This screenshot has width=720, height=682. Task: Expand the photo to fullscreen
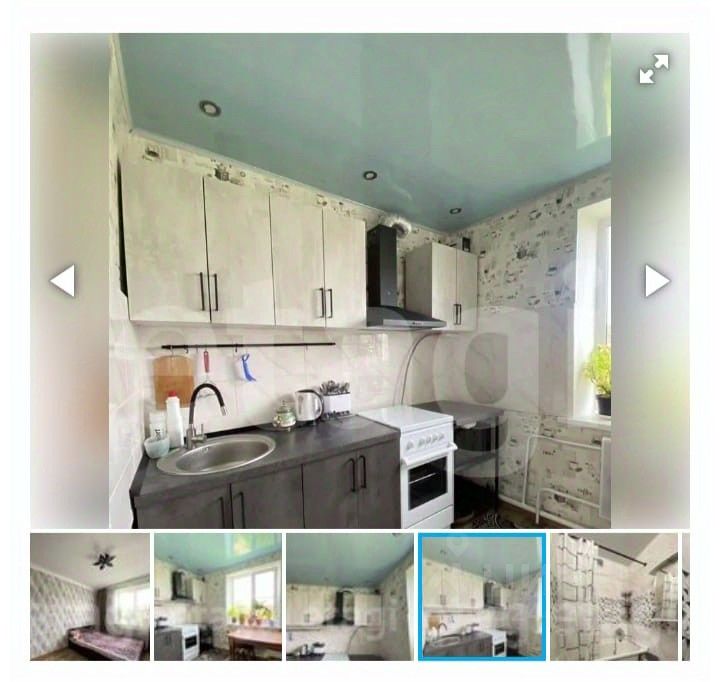click(x=654, y=69)
